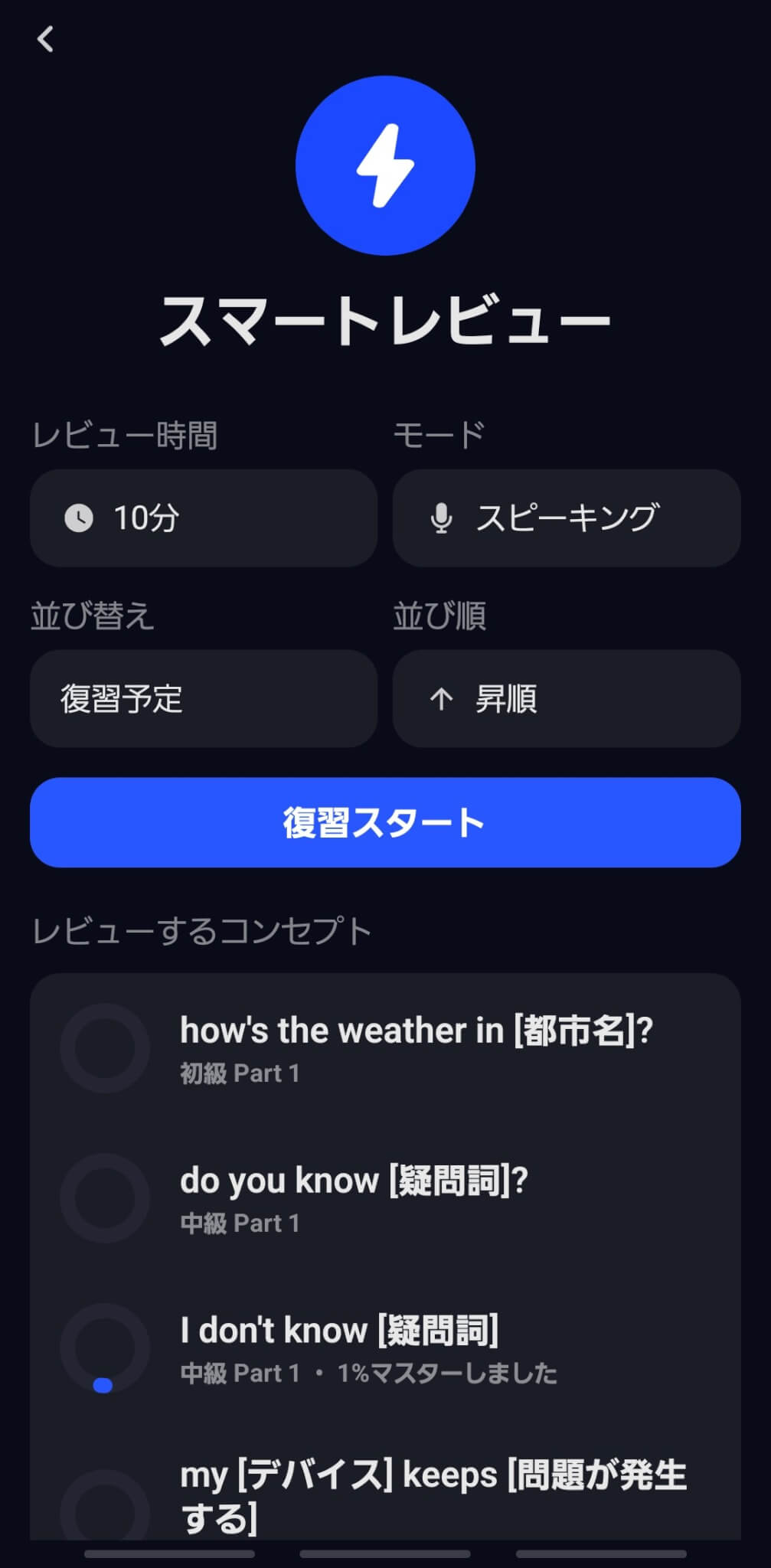Screen dimensions: 771x1568
Task: Tap the 復習スタート button
Action: (x=385, y=823)
